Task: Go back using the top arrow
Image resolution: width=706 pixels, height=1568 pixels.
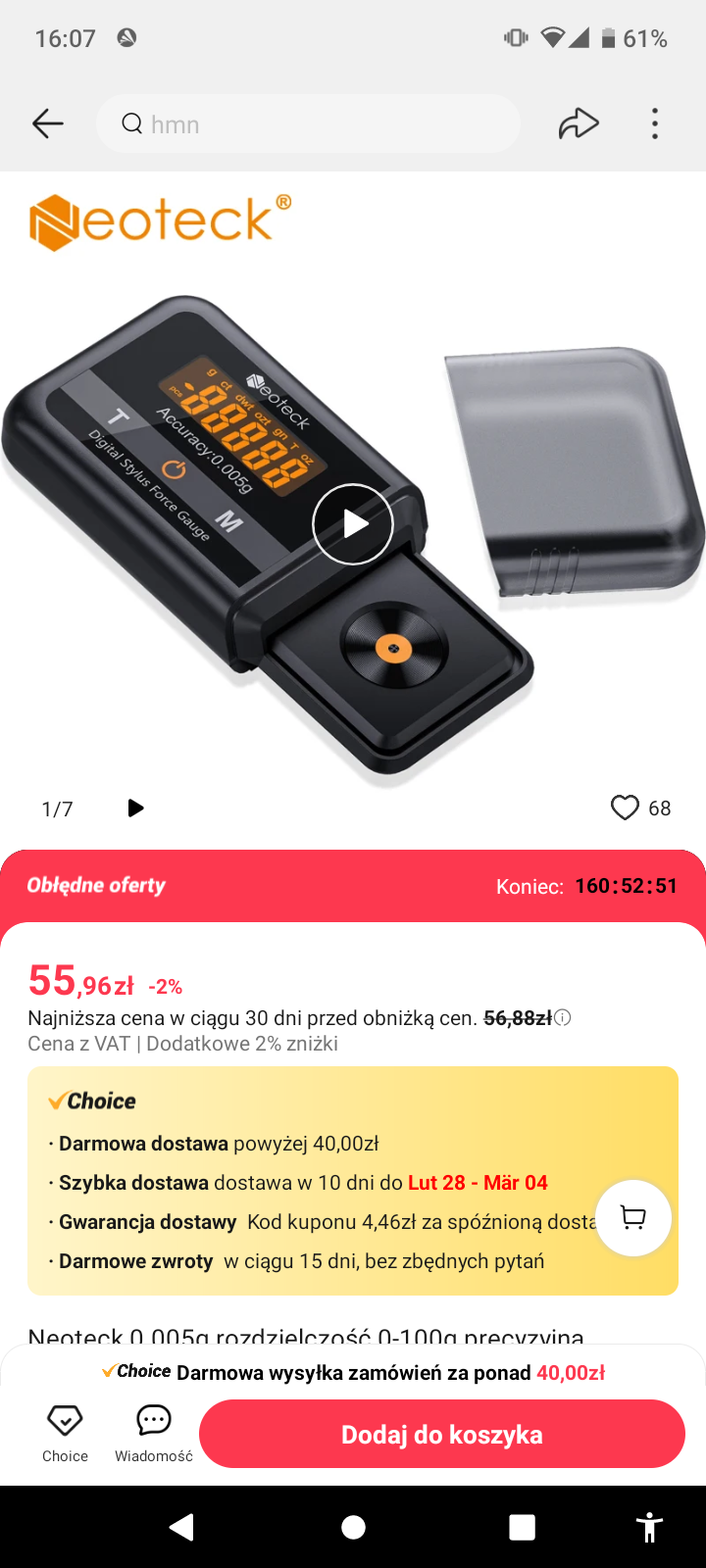Action: [x=47, y=123]
